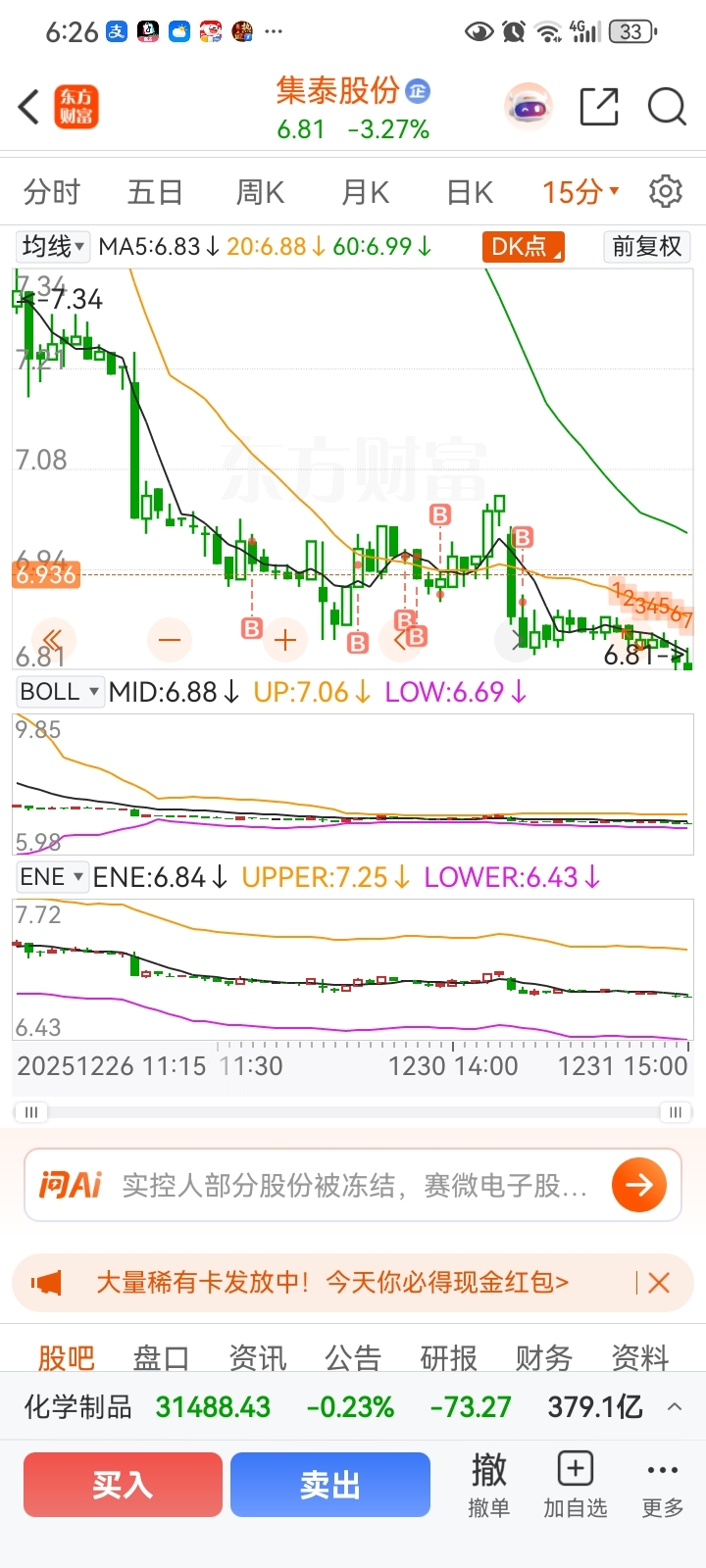Dismiss the 现金红包 promo banner
706x1568 pixels.
tap(659, 1282)
